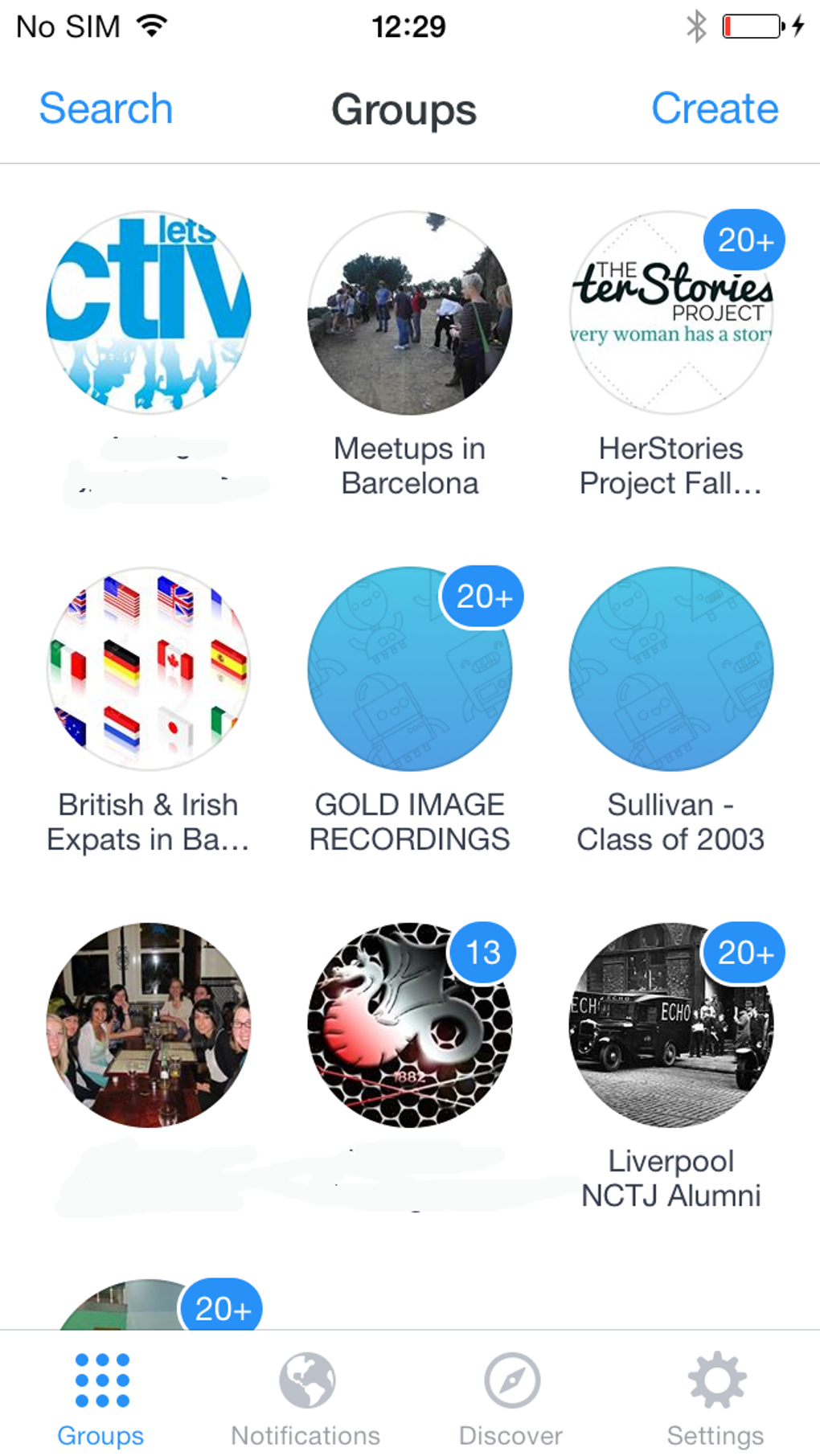Tap Search in the top bar

[x=106, y=109]
